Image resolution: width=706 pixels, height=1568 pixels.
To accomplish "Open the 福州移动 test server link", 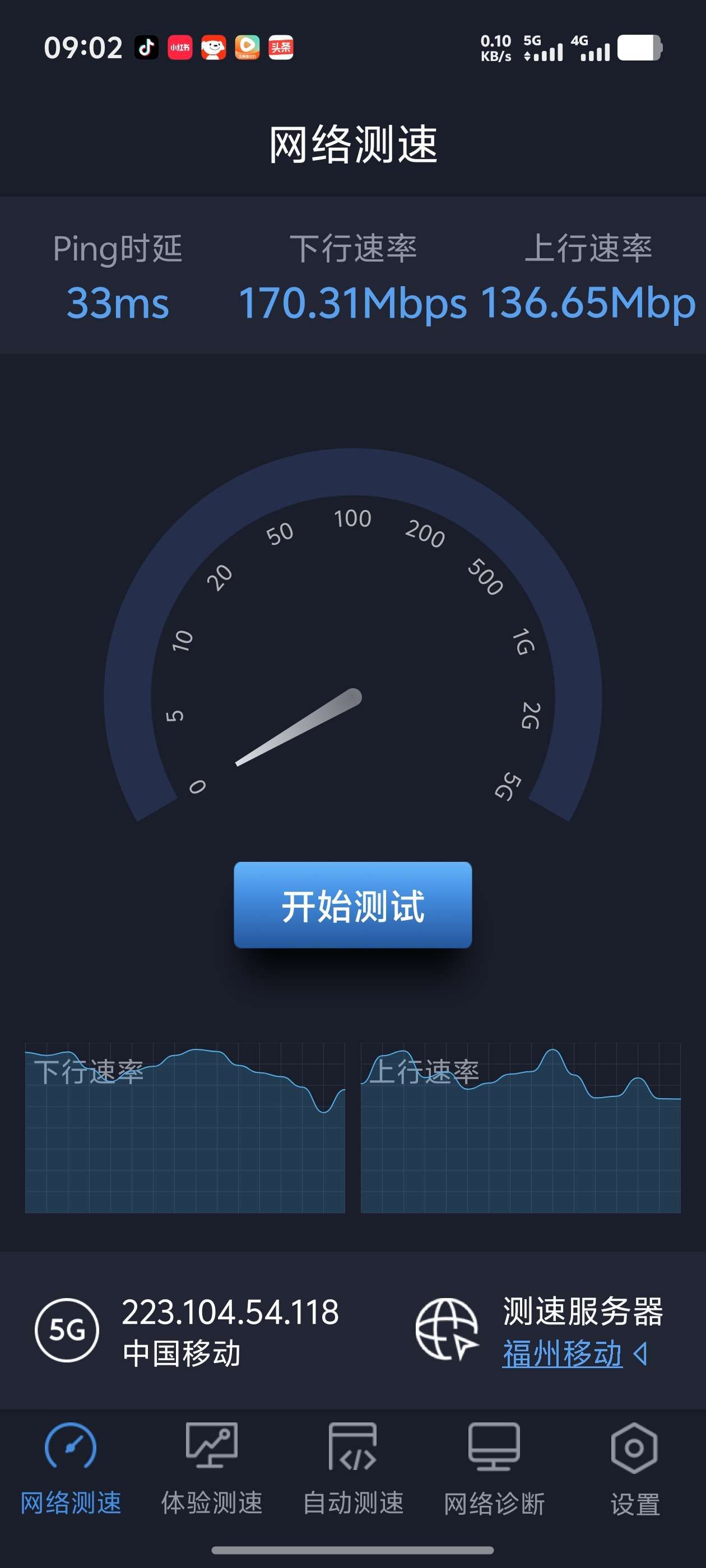I will pos(561,1354).
